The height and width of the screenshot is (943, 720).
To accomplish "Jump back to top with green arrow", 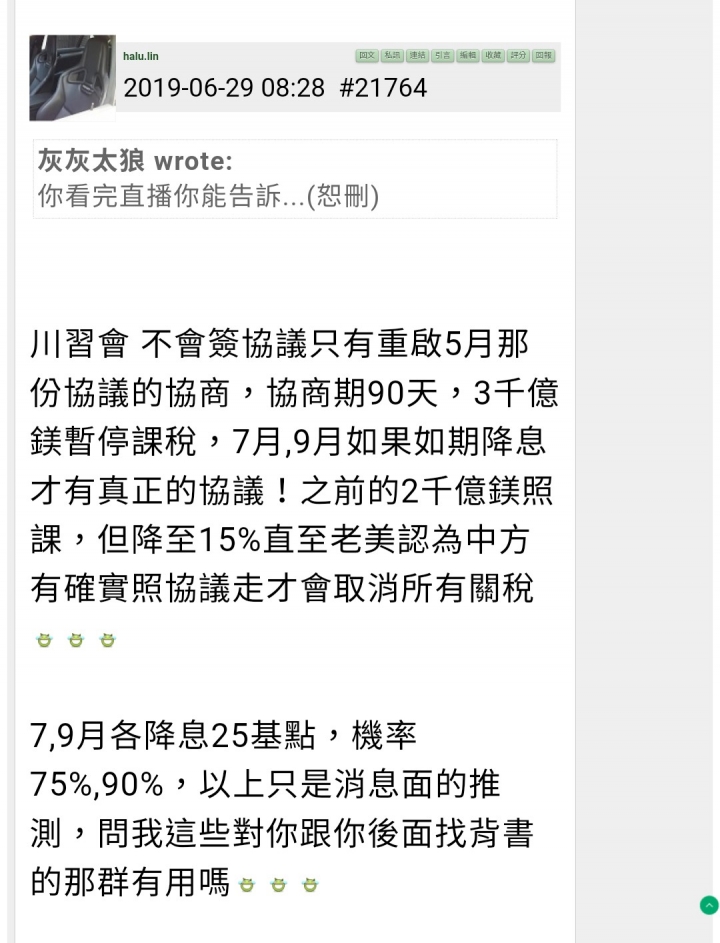I will point(709,905).
